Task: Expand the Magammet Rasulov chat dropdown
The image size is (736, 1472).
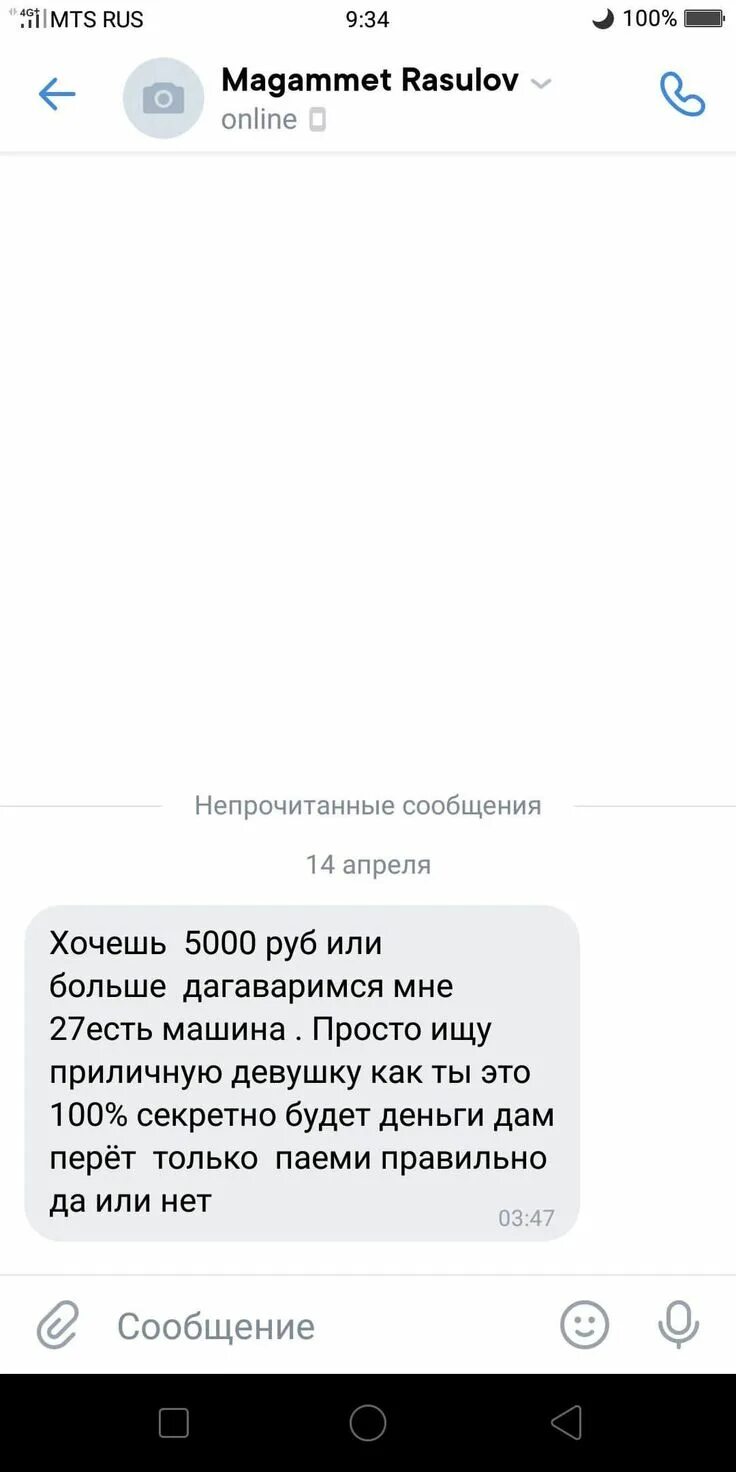Action: [541, 83]
